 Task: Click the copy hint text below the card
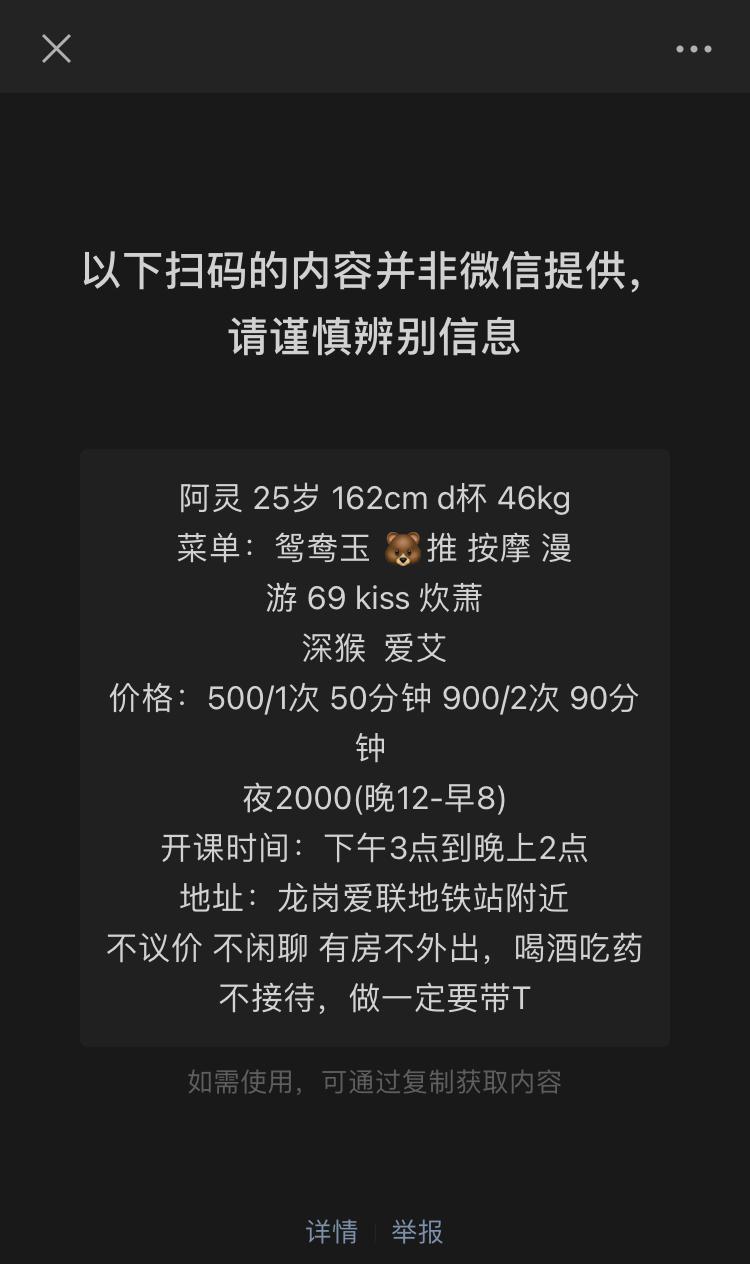[375, 1082]
